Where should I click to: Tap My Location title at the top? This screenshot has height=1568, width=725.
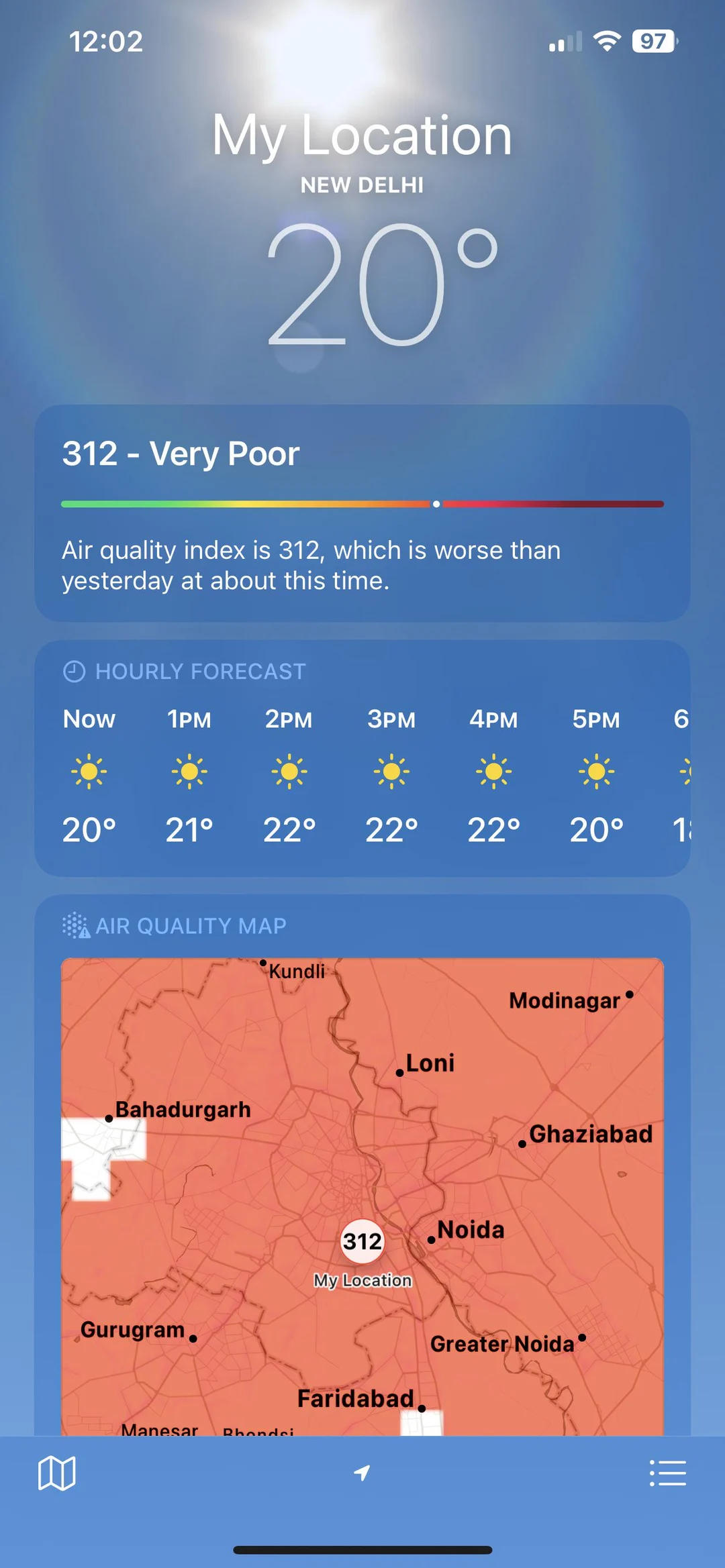click(362, 136)
